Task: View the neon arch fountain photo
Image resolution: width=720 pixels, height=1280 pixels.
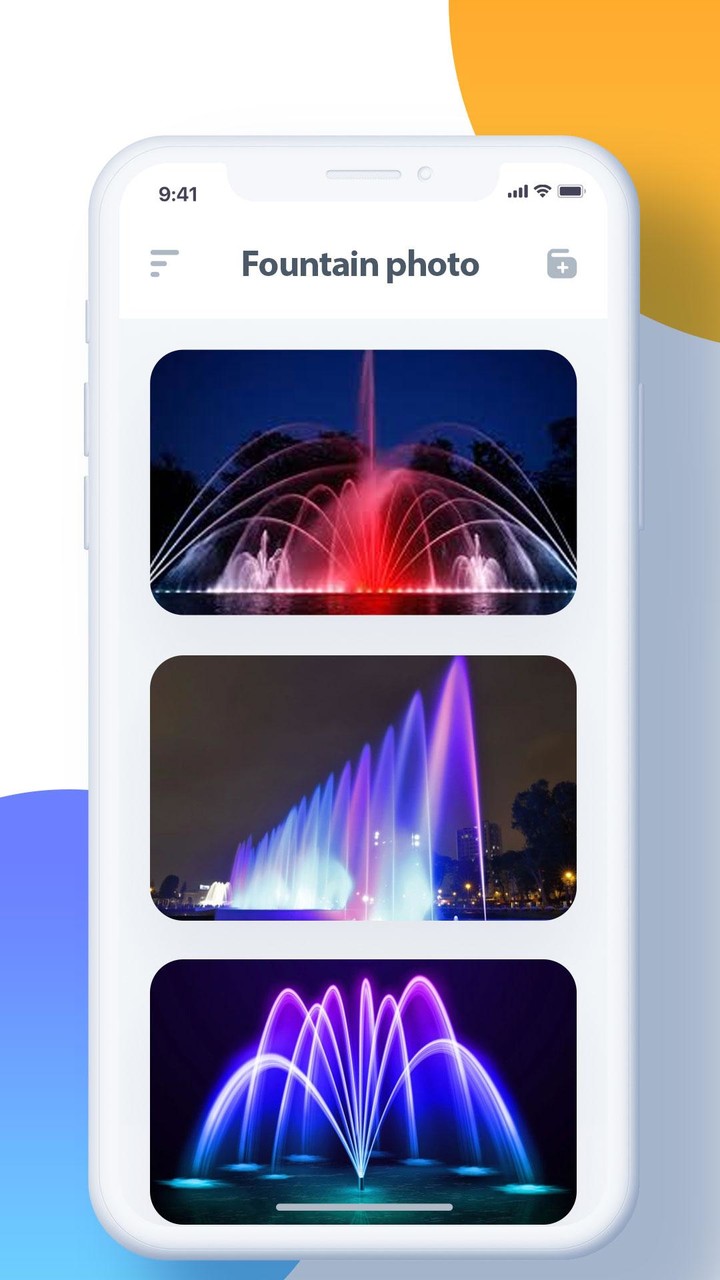Action: click(x=363, y=1090)
